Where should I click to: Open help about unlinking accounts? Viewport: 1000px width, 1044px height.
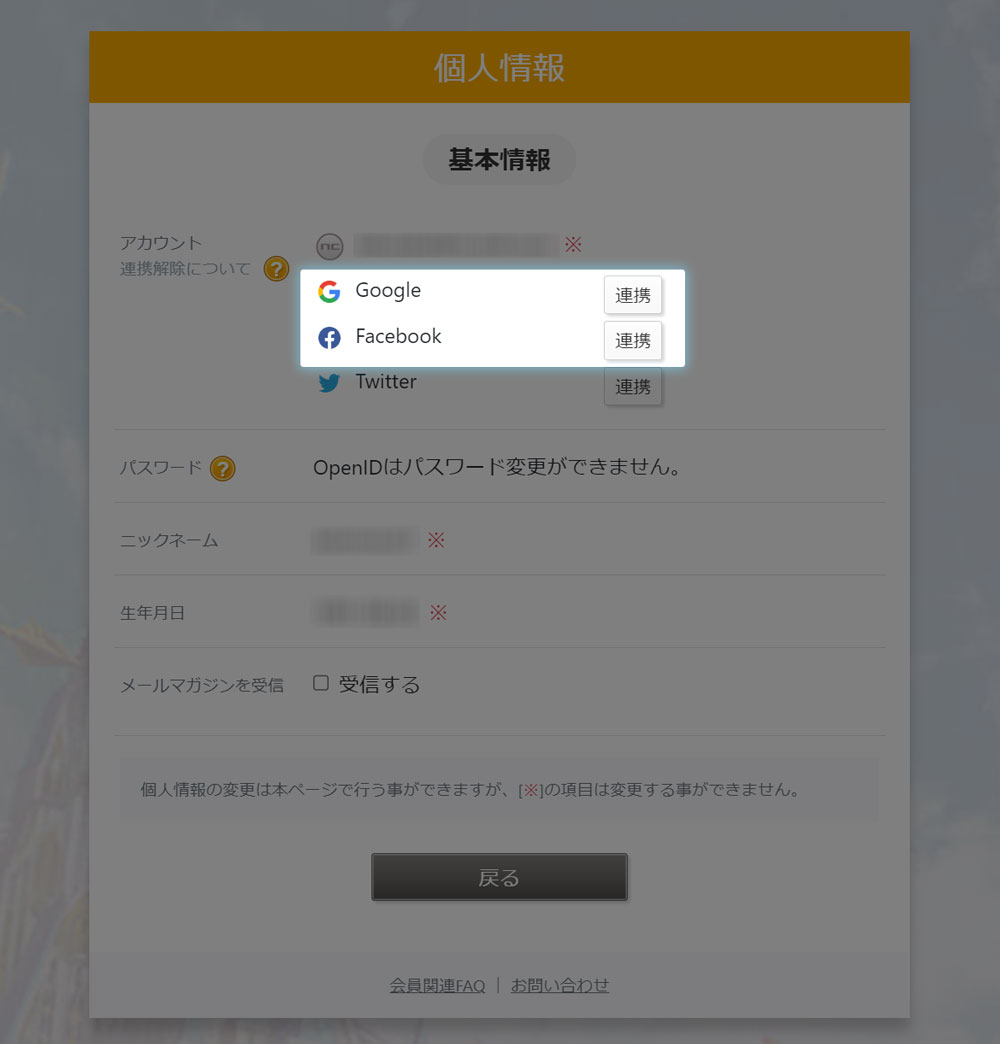(x=276, y=269)
